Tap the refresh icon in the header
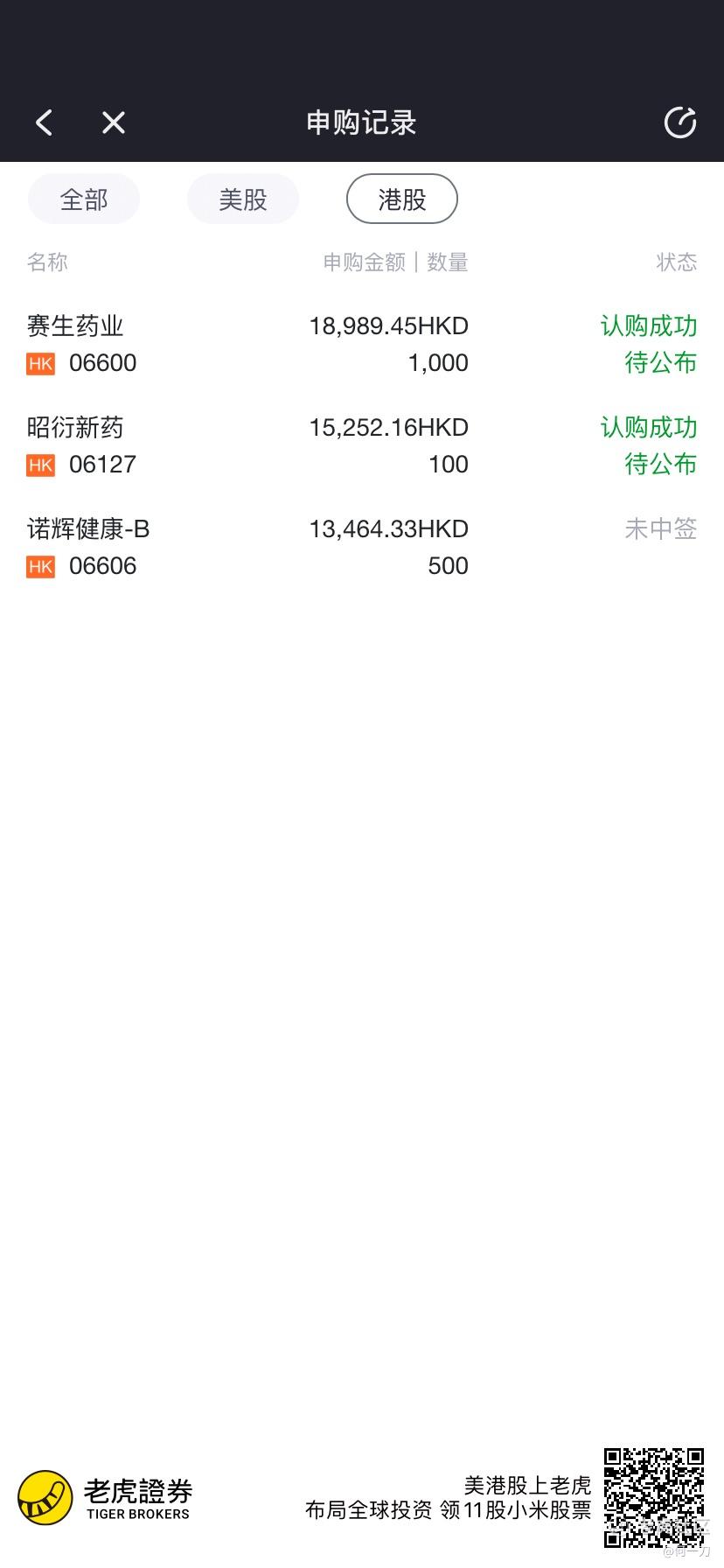The height and width of the screenshot is (1568, 724). [680, 122]
